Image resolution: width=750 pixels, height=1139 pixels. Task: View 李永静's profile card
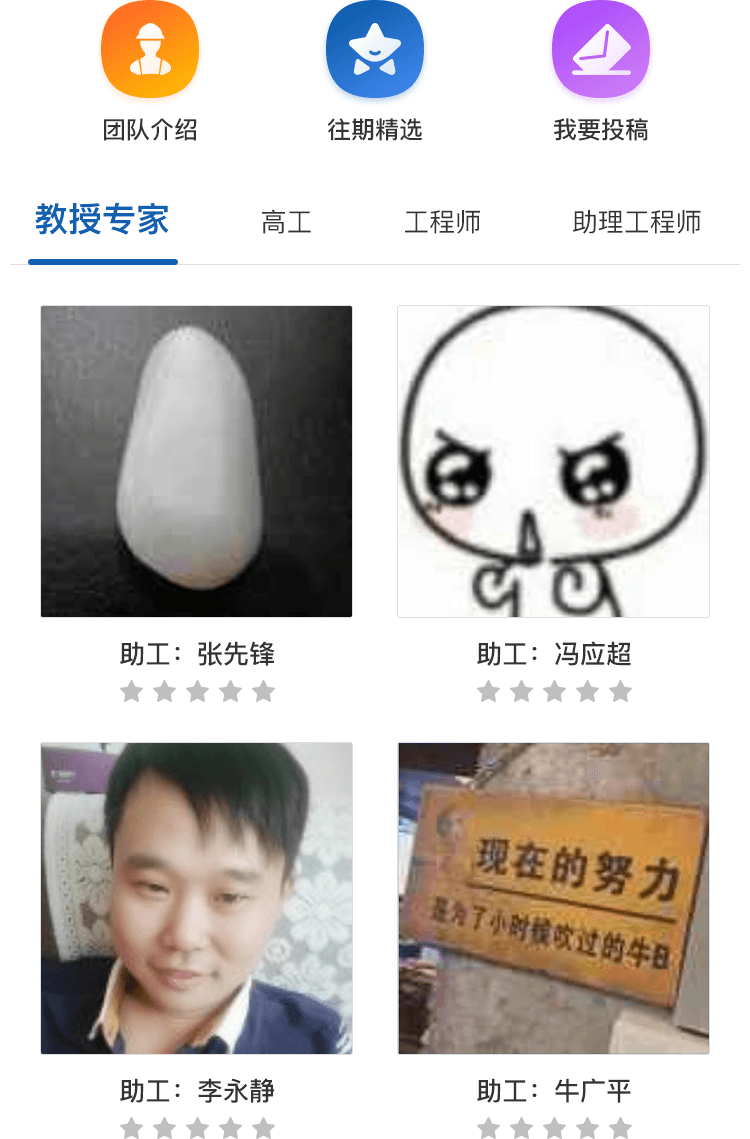click(x=196, y=898)
